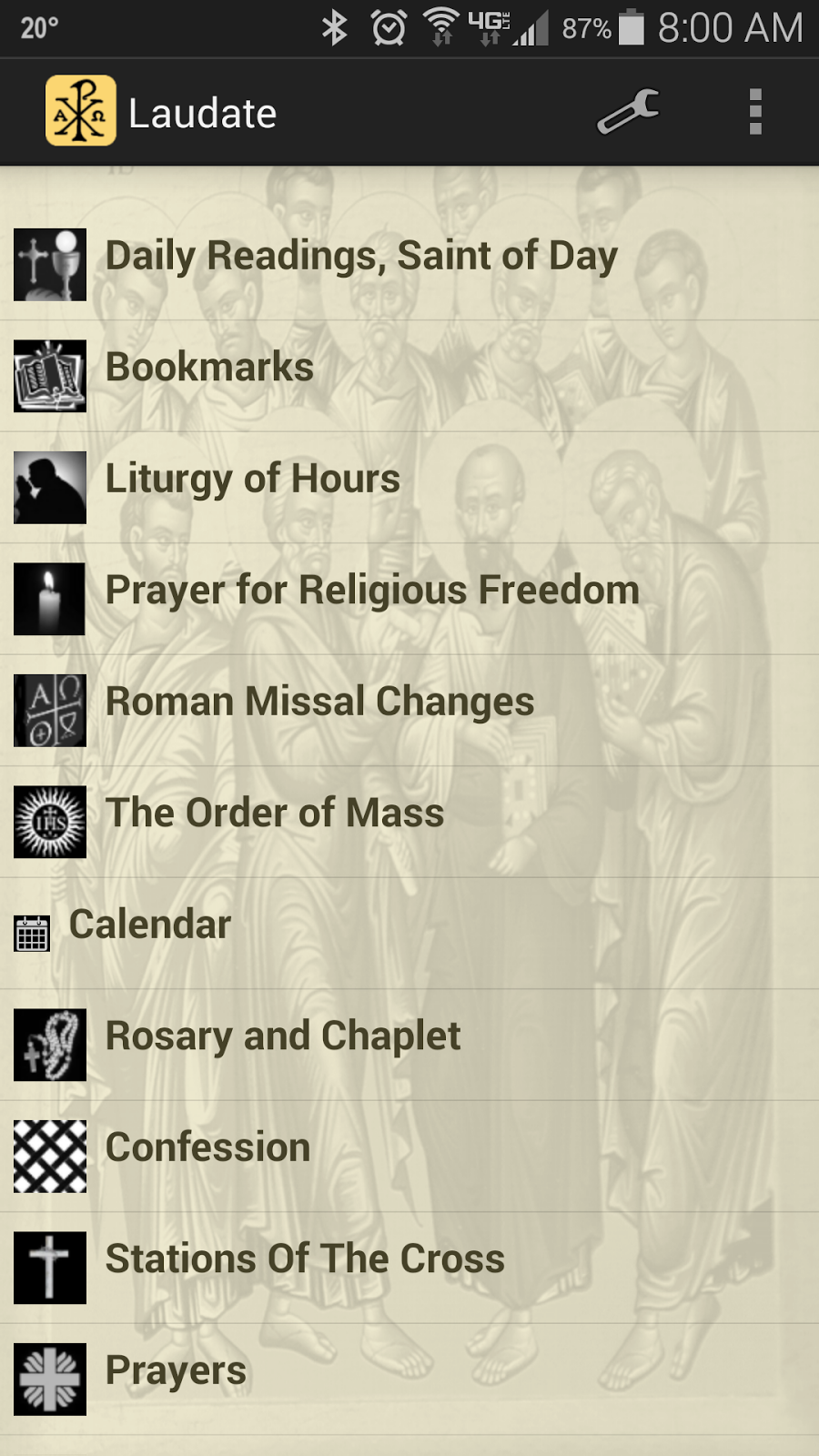Tap the Prayers row
The width and height of the screenshot is (819, 1456).
pos(176,1371)
